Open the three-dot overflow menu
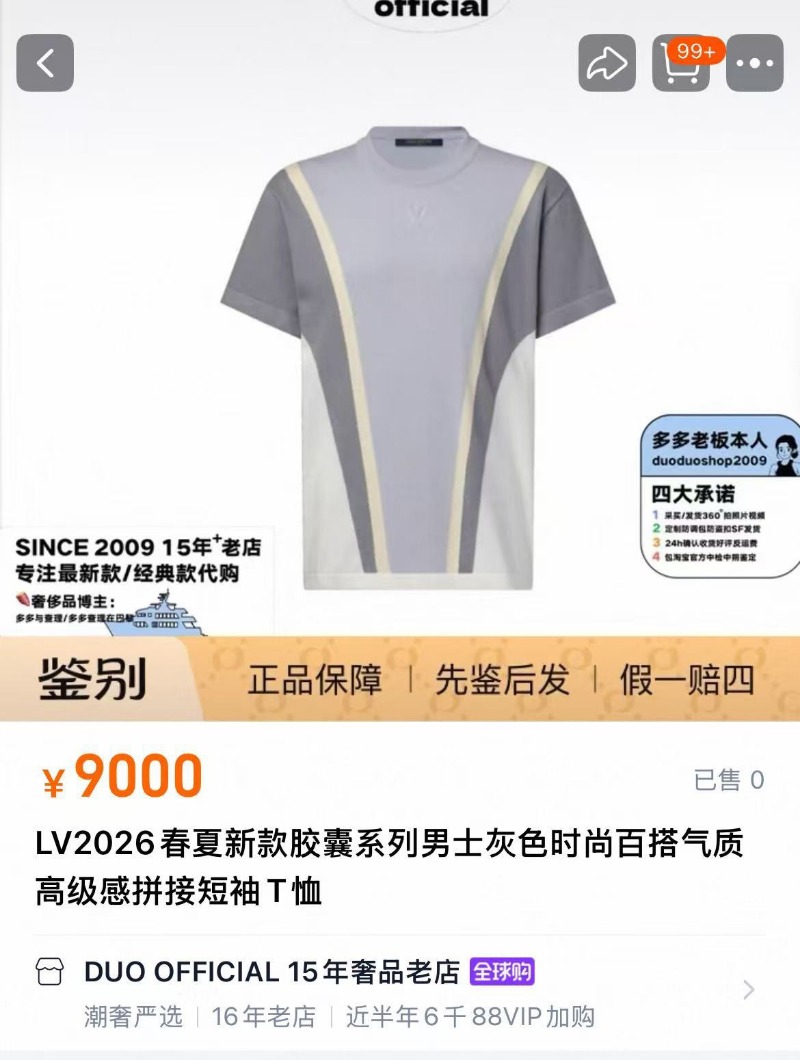 (755, 64)
